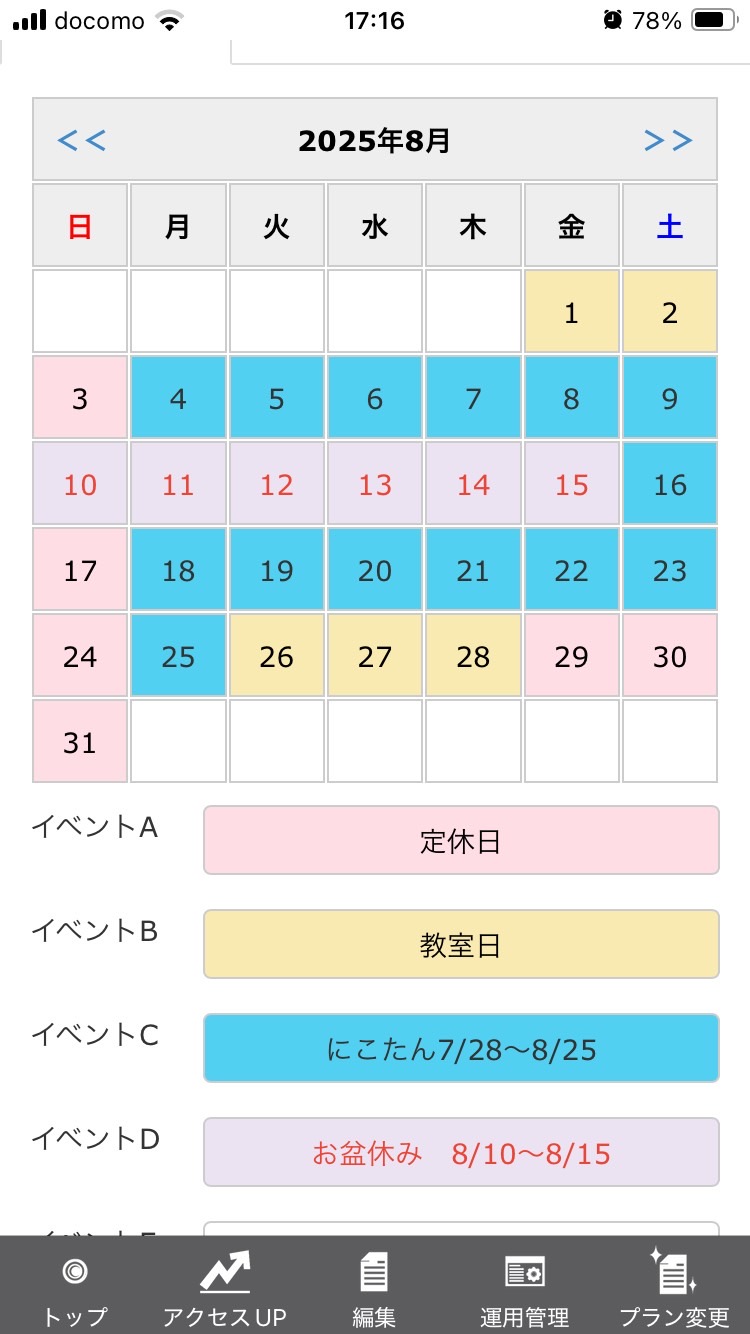Select August 13 on the calendar
The width and height of the screenshot is (750, 1334).
(375, 484)
